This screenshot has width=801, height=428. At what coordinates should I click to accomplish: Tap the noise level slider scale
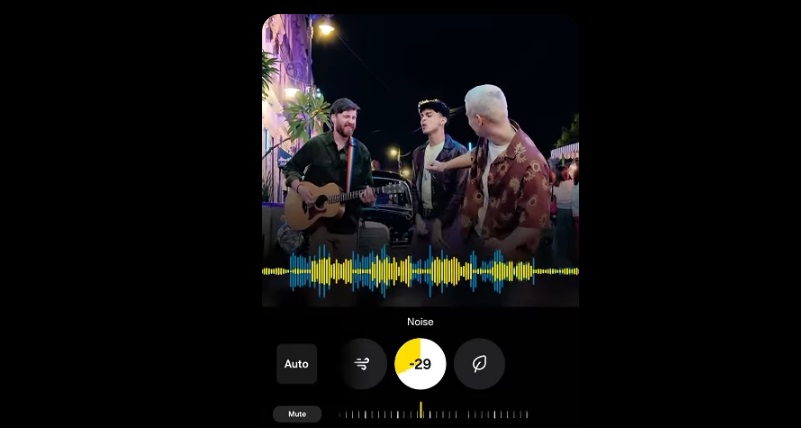tap(433, 413)
